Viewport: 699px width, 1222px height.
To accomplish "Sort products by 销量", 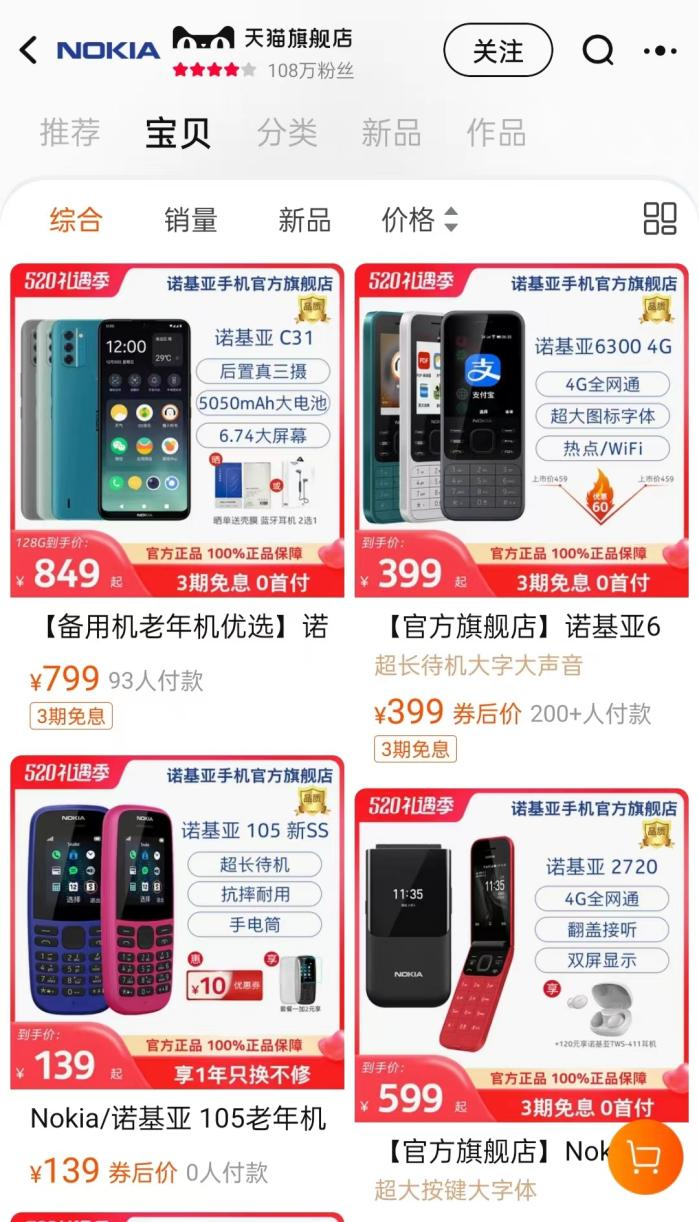I will (190, 219).
